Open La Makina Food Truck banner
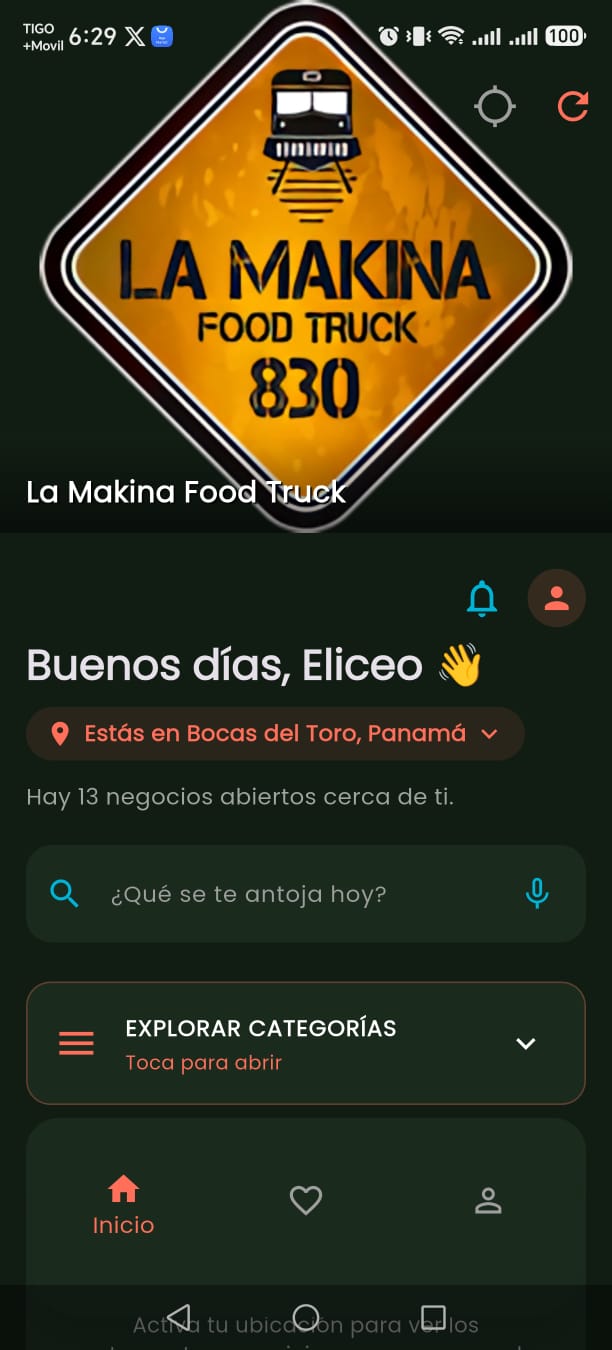The width and height of the screenshot is (612, 1350). 306,266
